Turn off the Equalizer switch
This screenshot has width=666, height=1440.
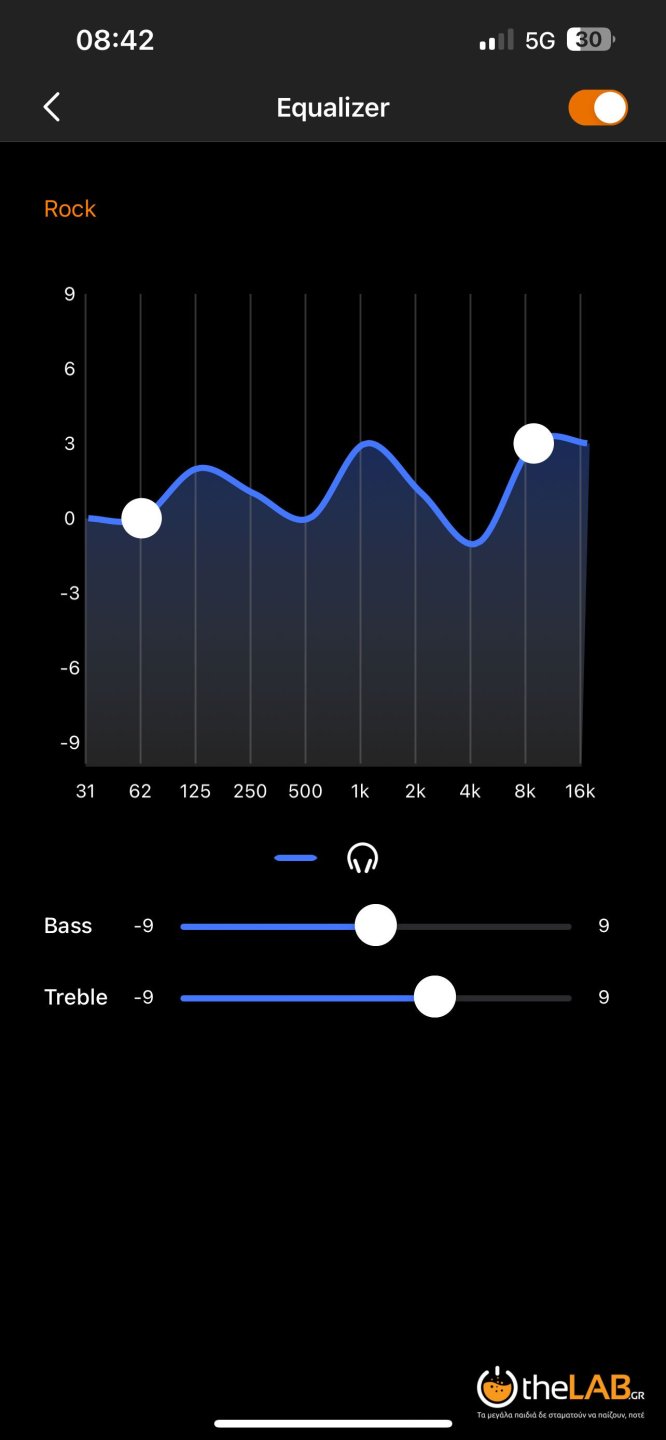(x=598, y=107)
